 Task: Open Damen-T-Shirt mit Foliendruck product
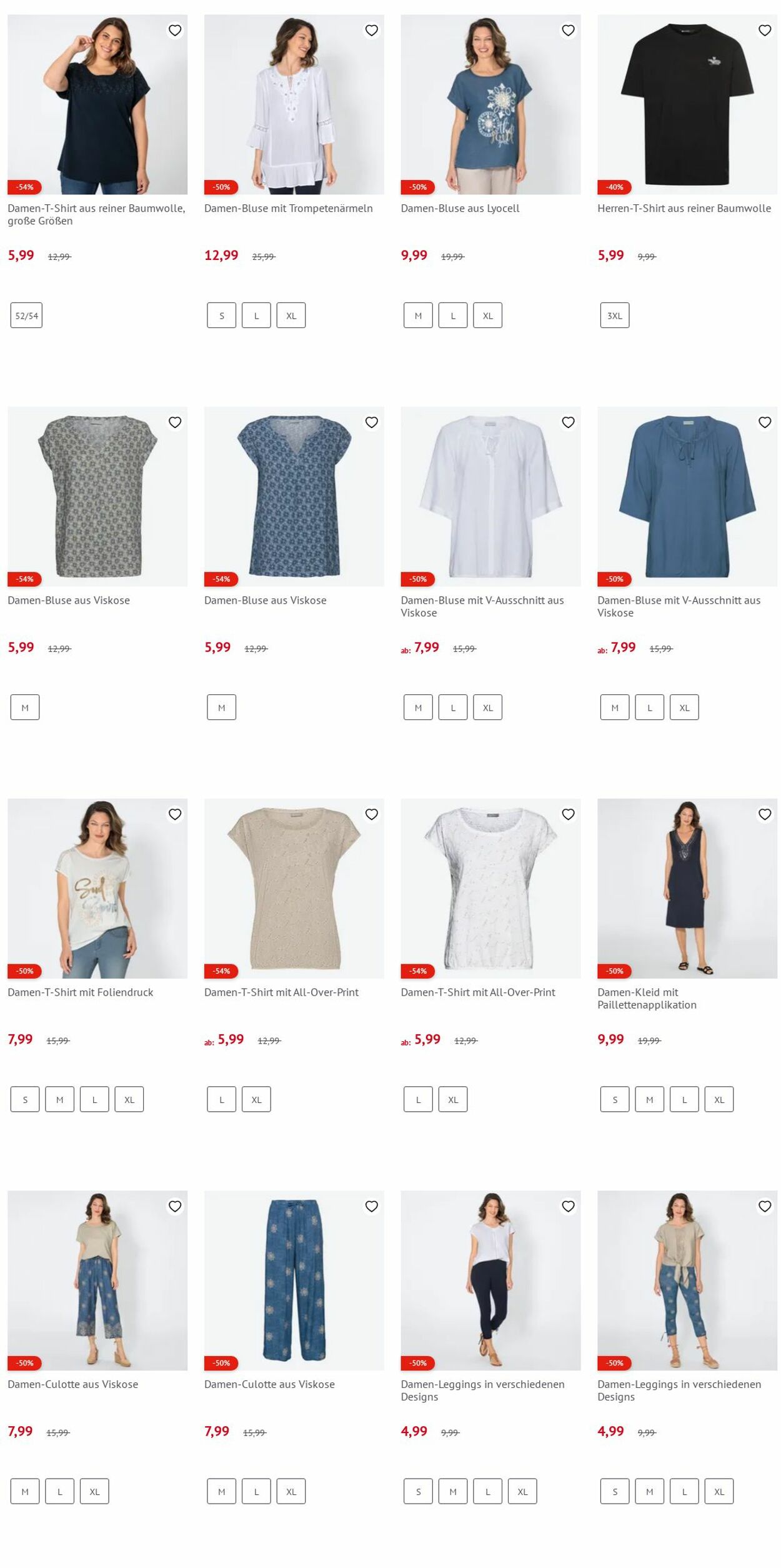pyautogui.click(x=97, y=888)
